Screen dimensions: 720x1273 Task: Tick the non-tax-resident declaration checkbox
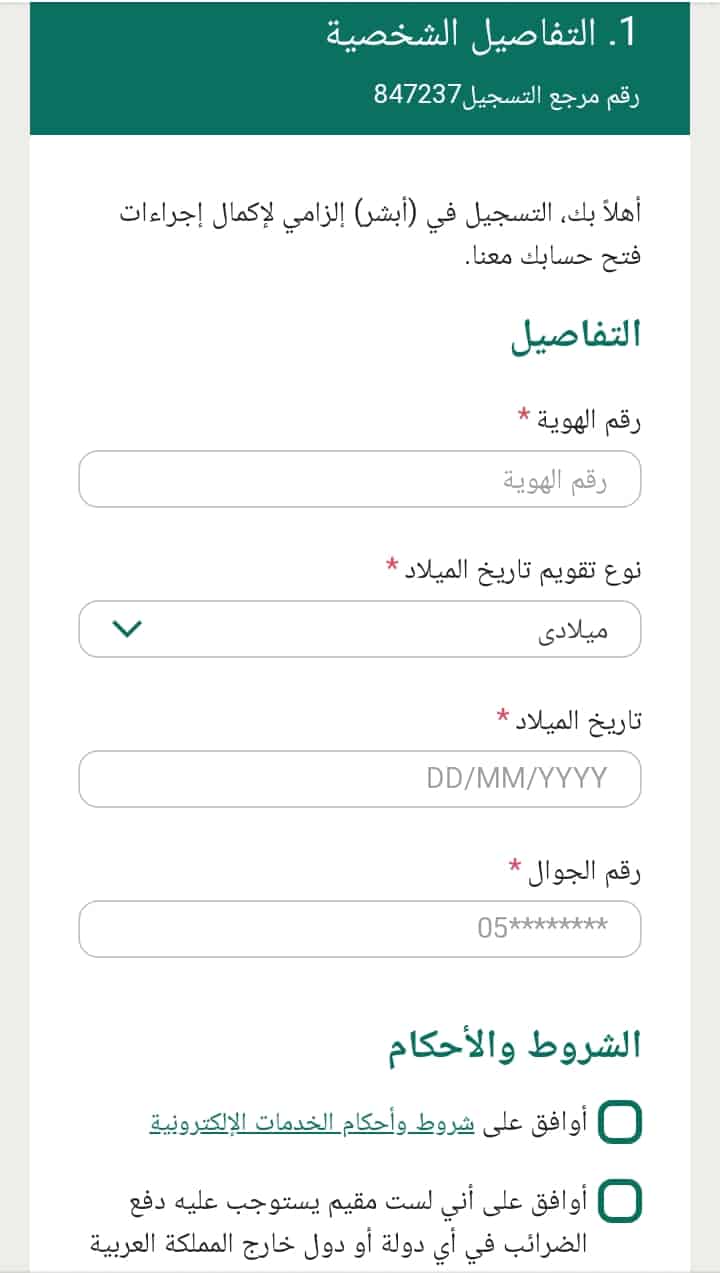coord(620,1201)
